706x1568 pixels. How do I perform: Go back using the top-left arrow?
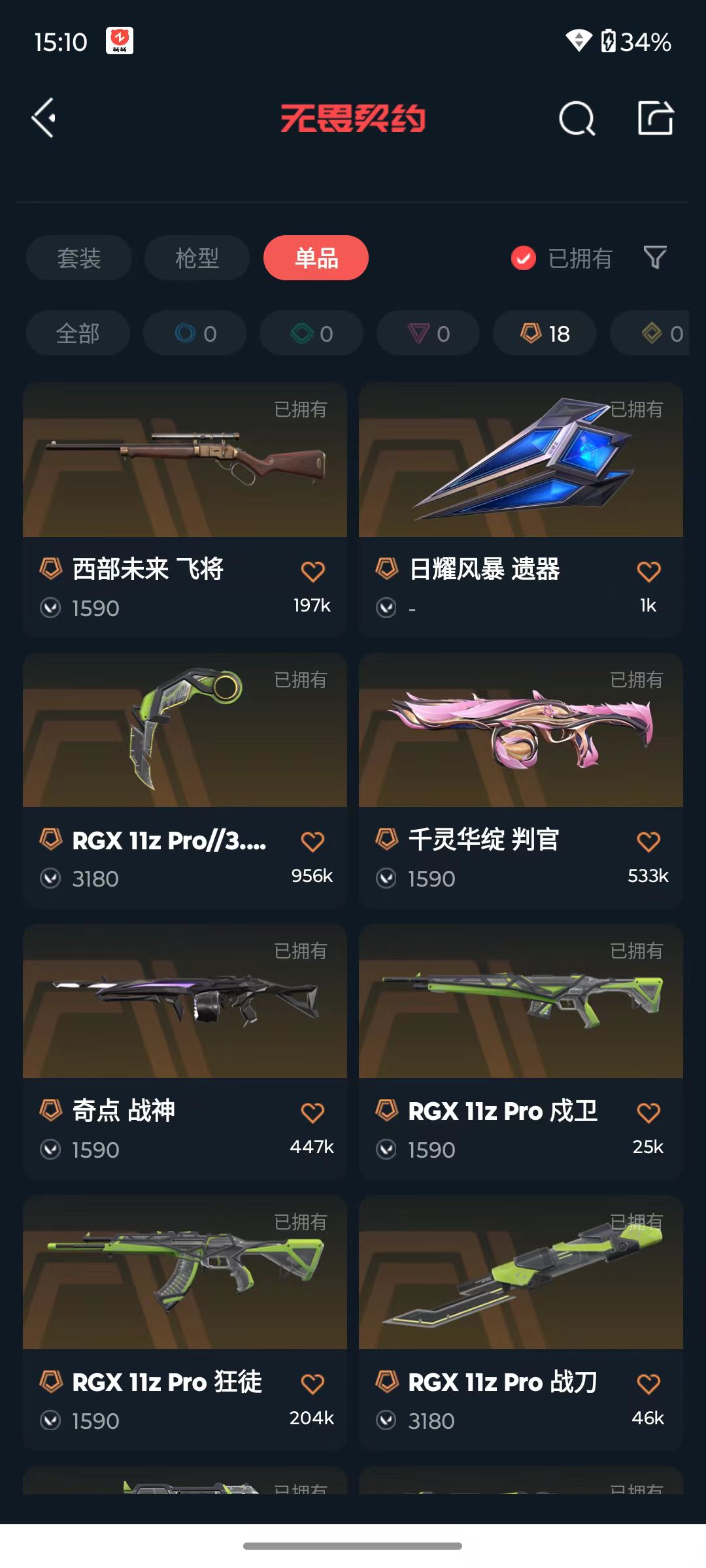[44, 118]
